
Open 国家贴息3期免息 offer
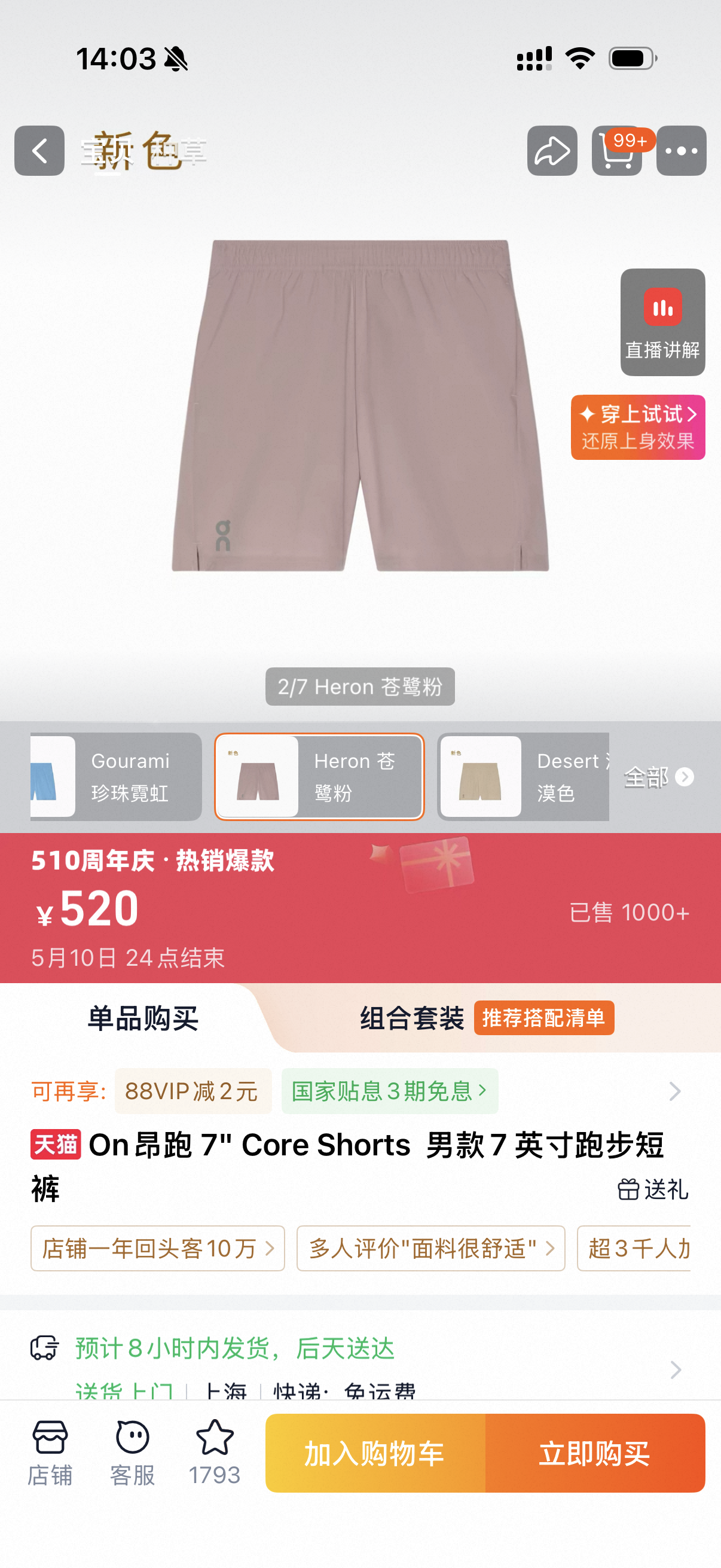[389, 1091]
